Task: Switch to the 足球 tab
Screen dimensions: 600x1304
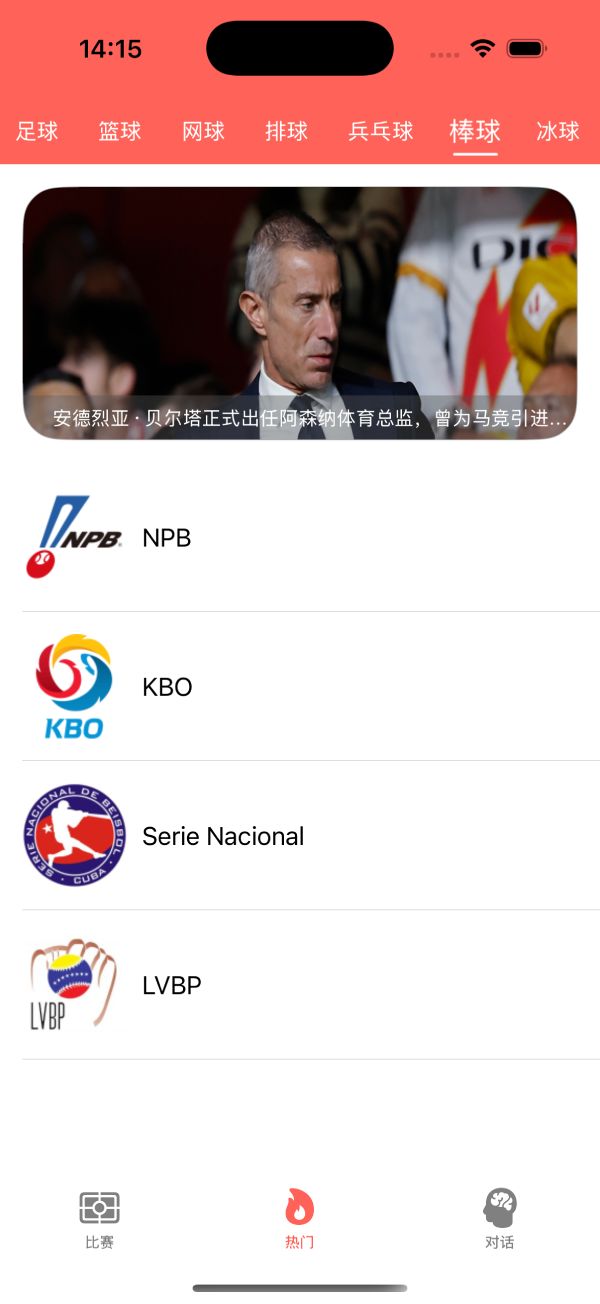Action: 38,131
